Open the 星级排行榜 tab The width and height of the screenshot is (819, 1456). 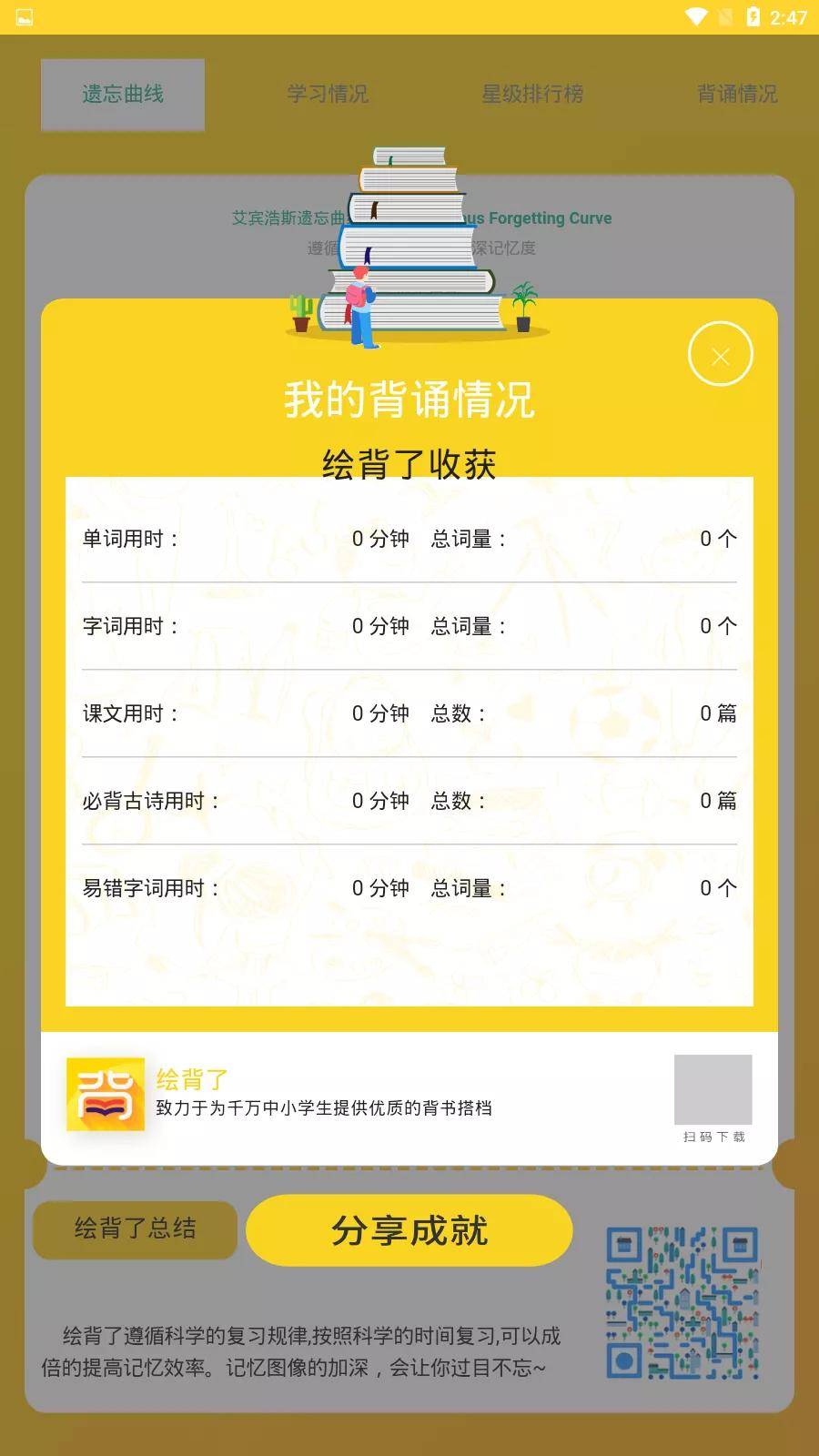pos(532,95)
